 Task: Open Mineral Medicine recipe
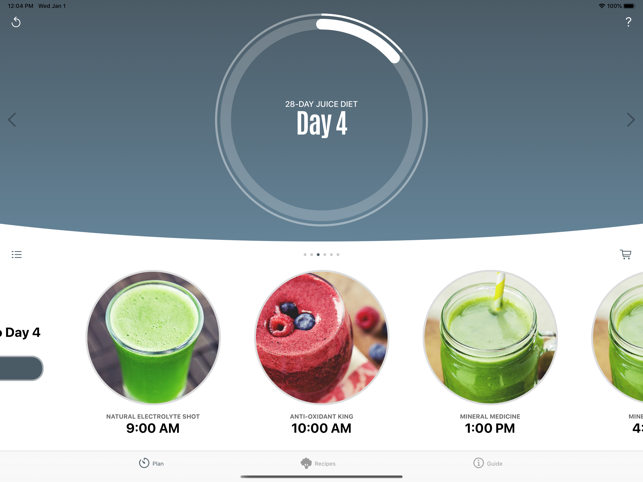[490, 337]
